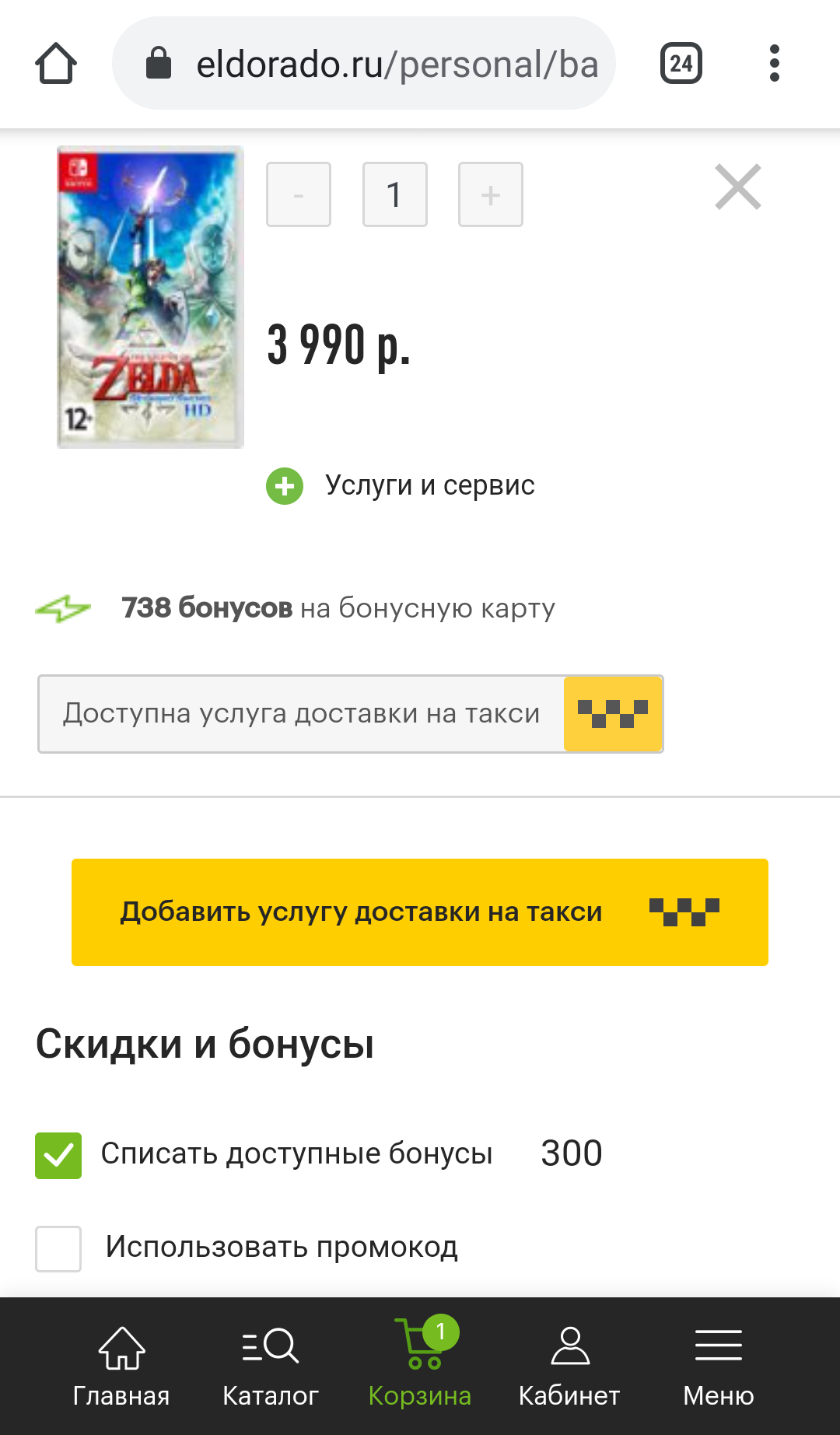The width and height of the screenshot is (840, 1435).
Task: Add taxi delivery via Добавить услугу доставки на такси
Action: 420,912
